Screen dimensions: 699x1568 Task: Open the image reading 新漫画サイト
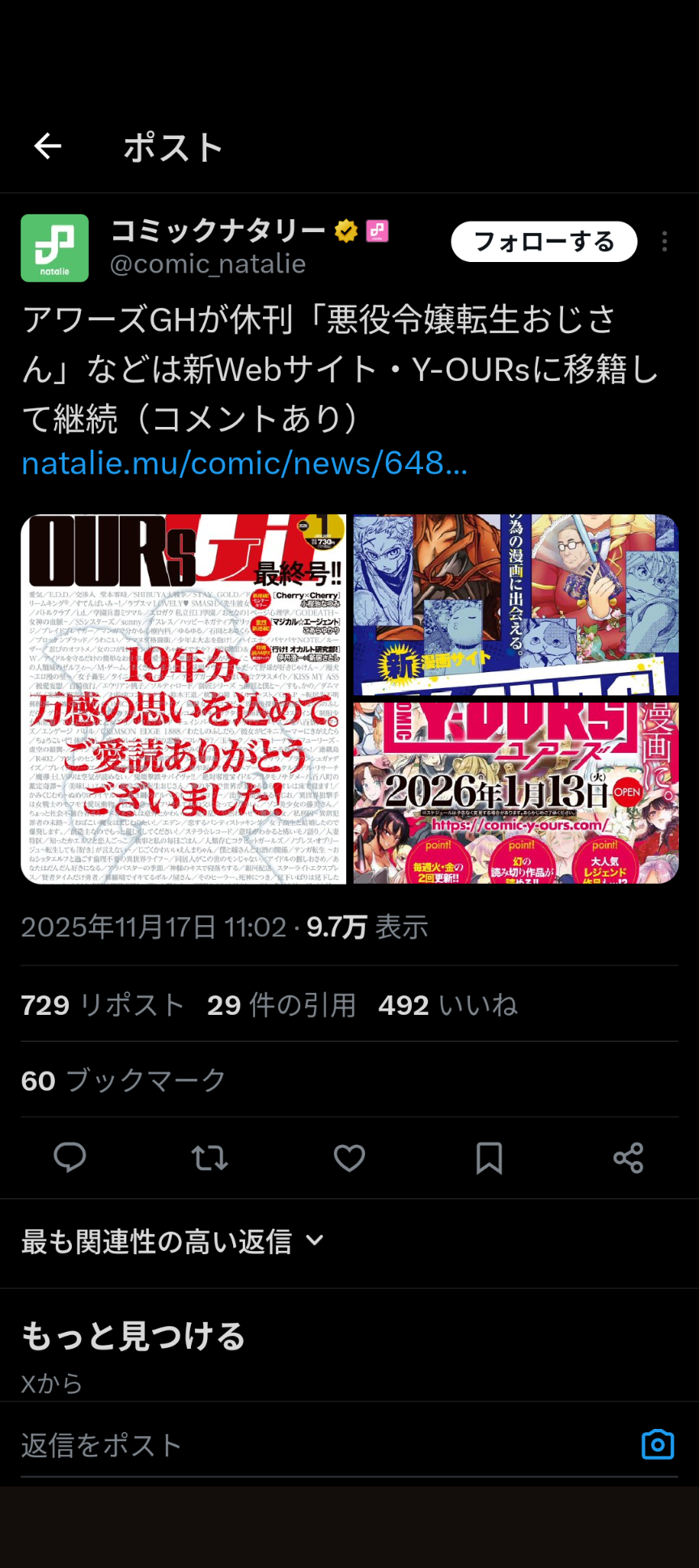click(x=515, y=604)
